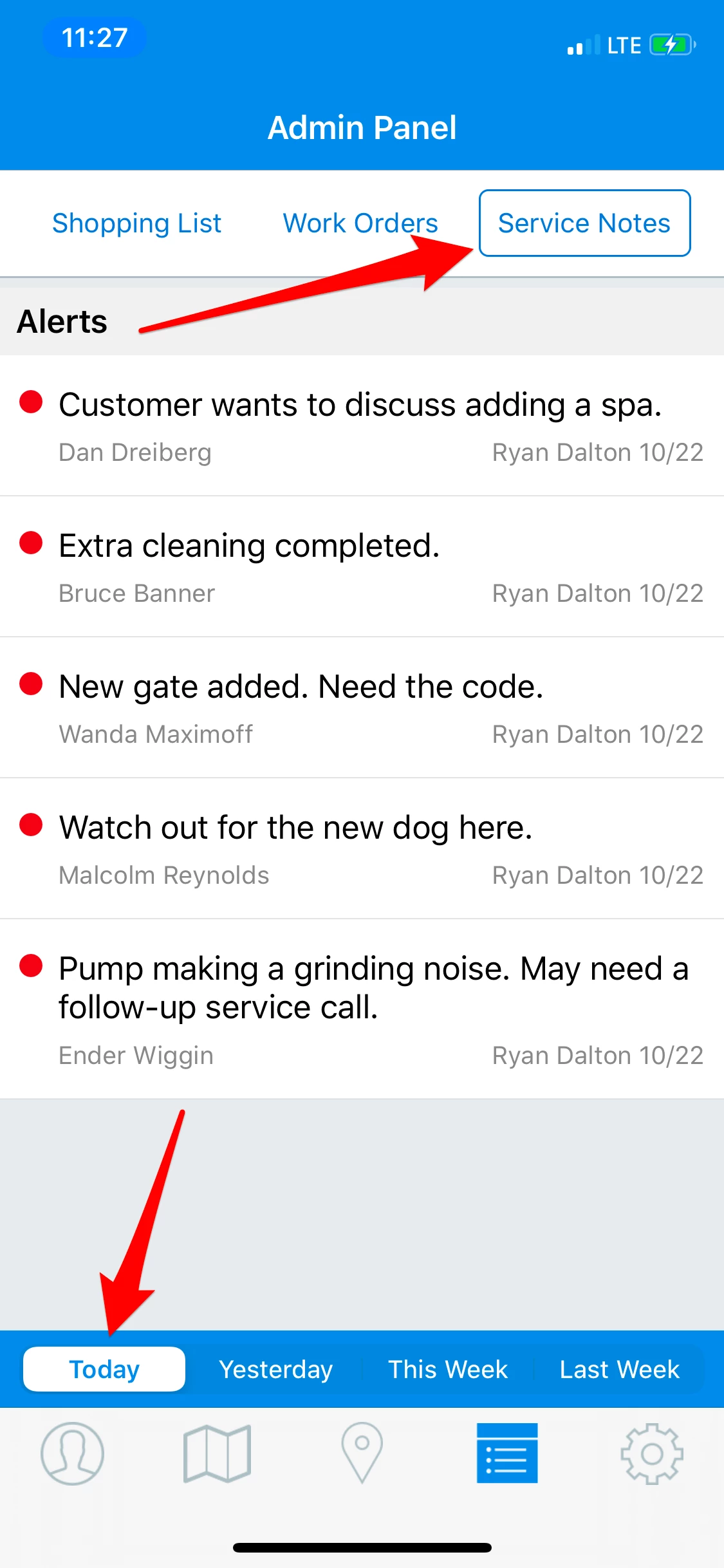Open the settings gear
Viewport: 724px width, 1568px height.
(652, 1453)
